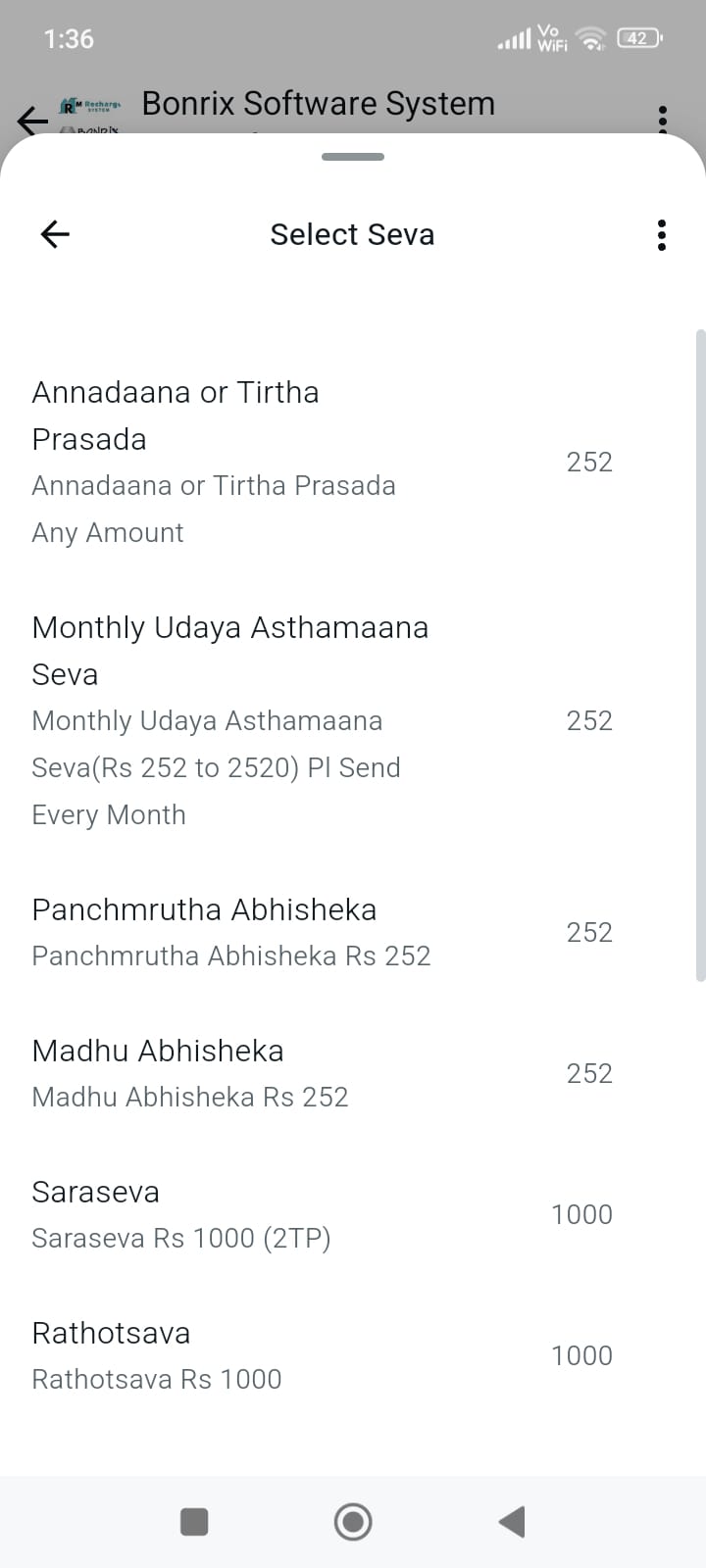
Task: Open recent apps from navigation bar
Action: coord(194,1522)
